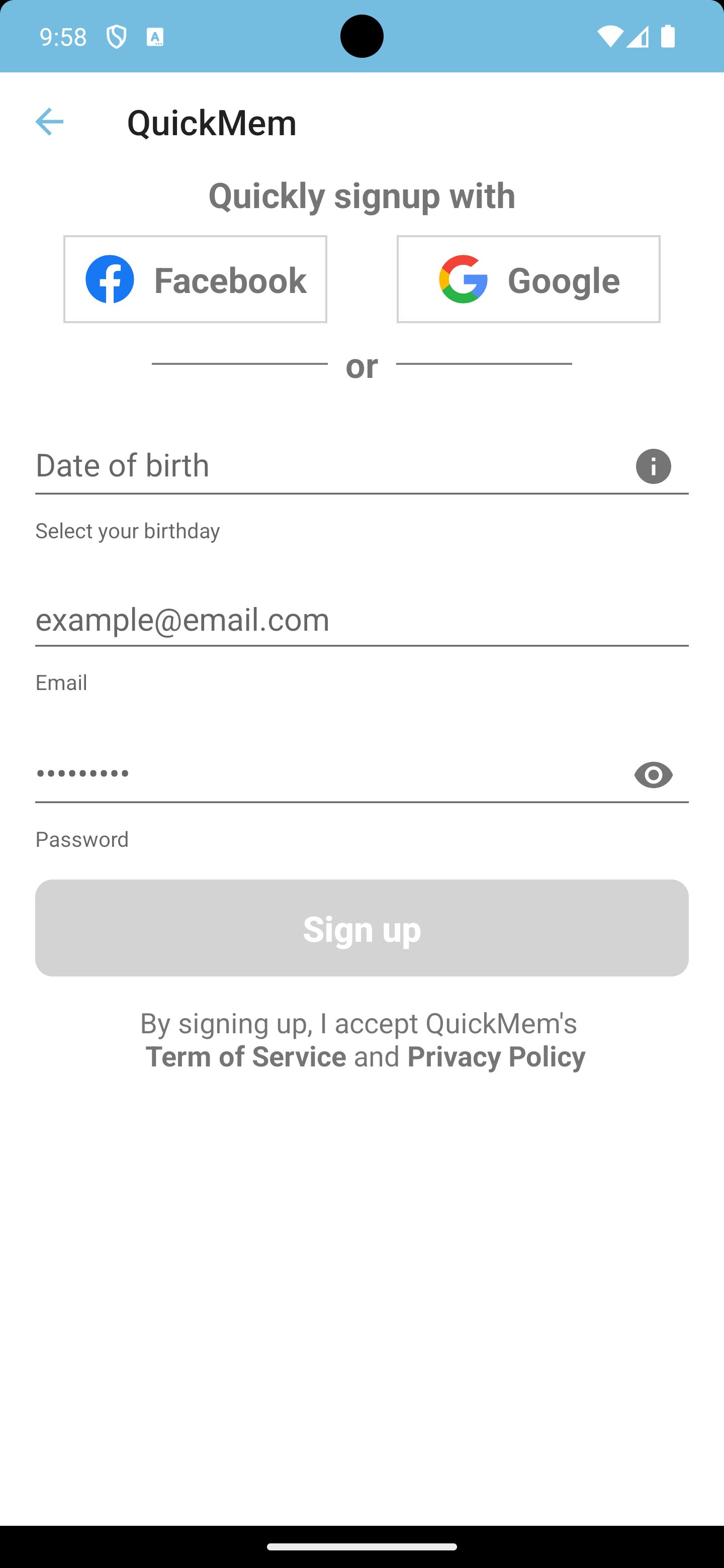Tap the battery indicator in the status bar
The image size is (724, 1568).
pos(668,37)
